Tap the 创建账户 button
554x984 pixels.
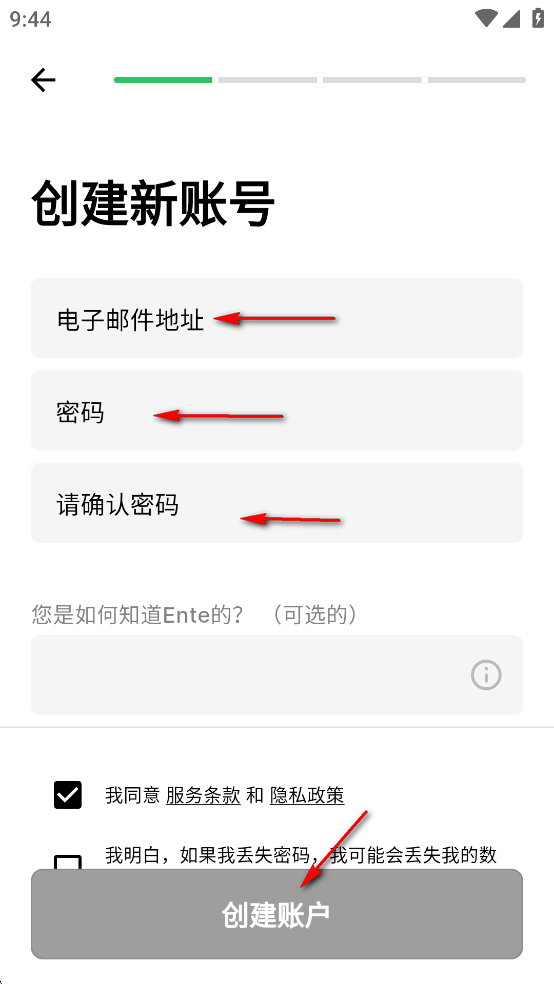[277, 914]
